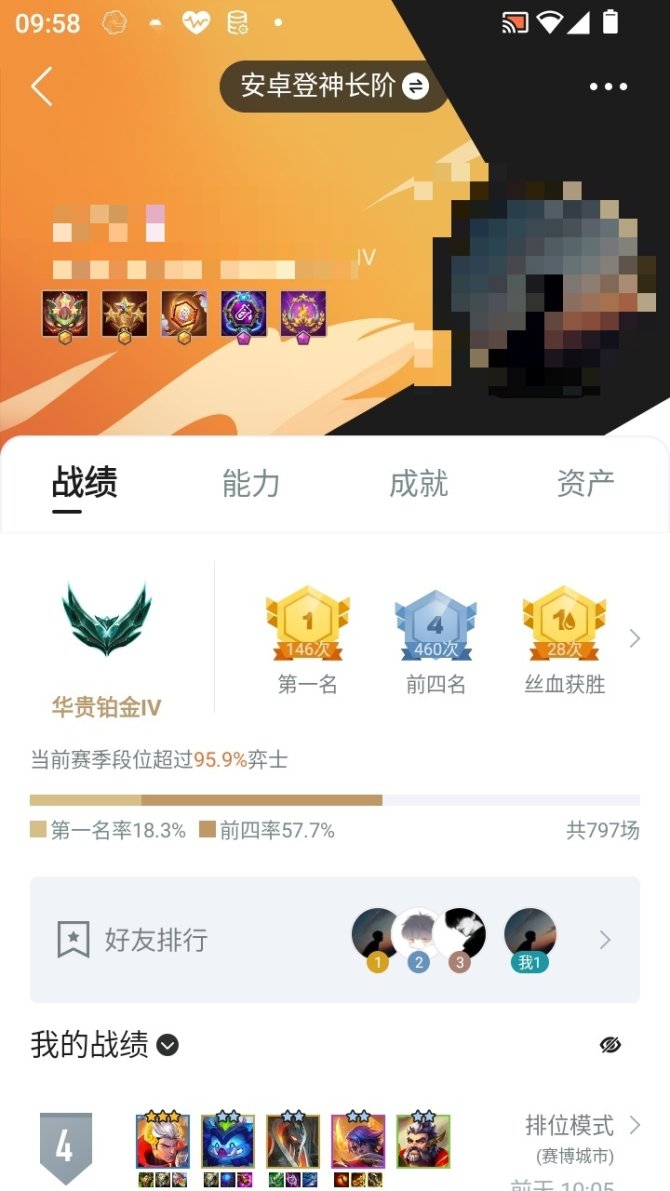
Task: Toggle match record visibility eye icon
Action: 610,1045
